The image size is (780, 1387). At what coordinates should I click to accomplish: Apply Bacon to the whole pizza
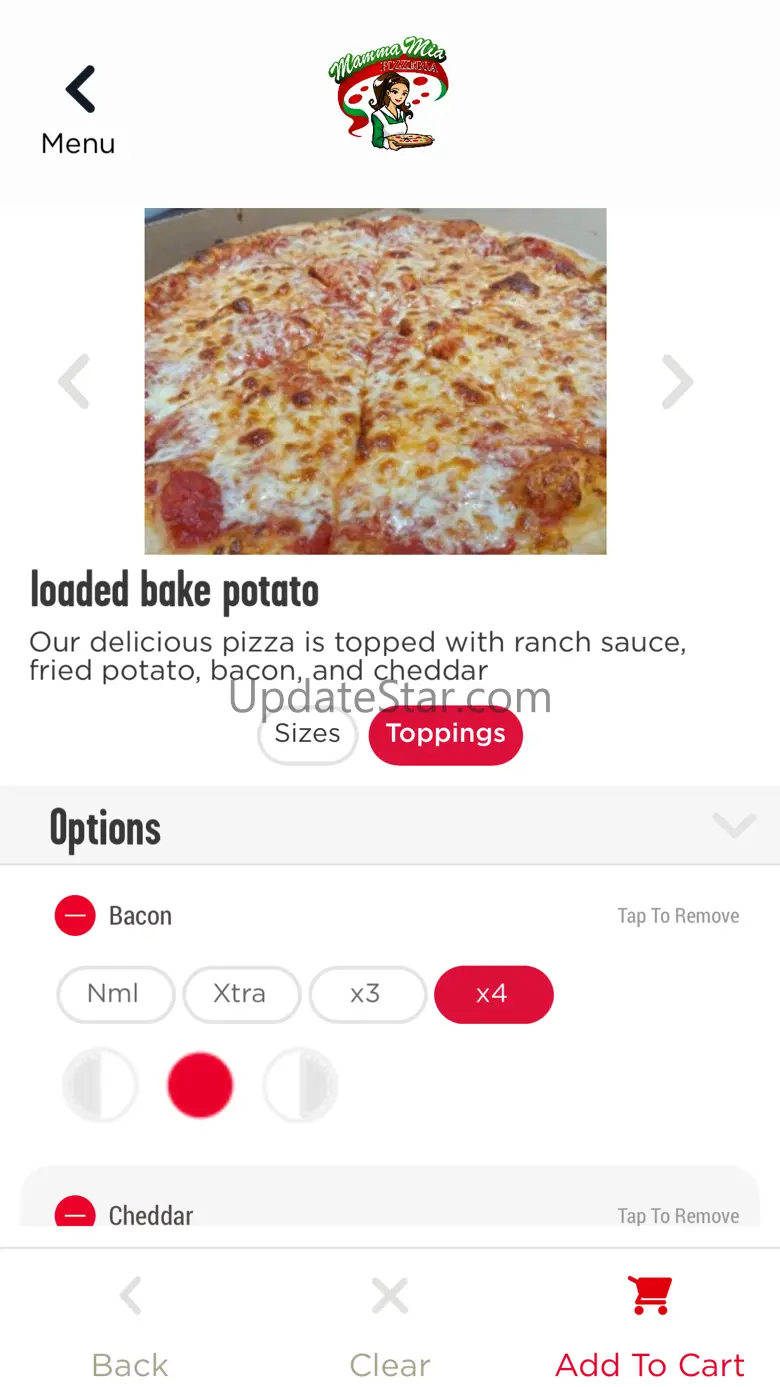point(200,1085)
